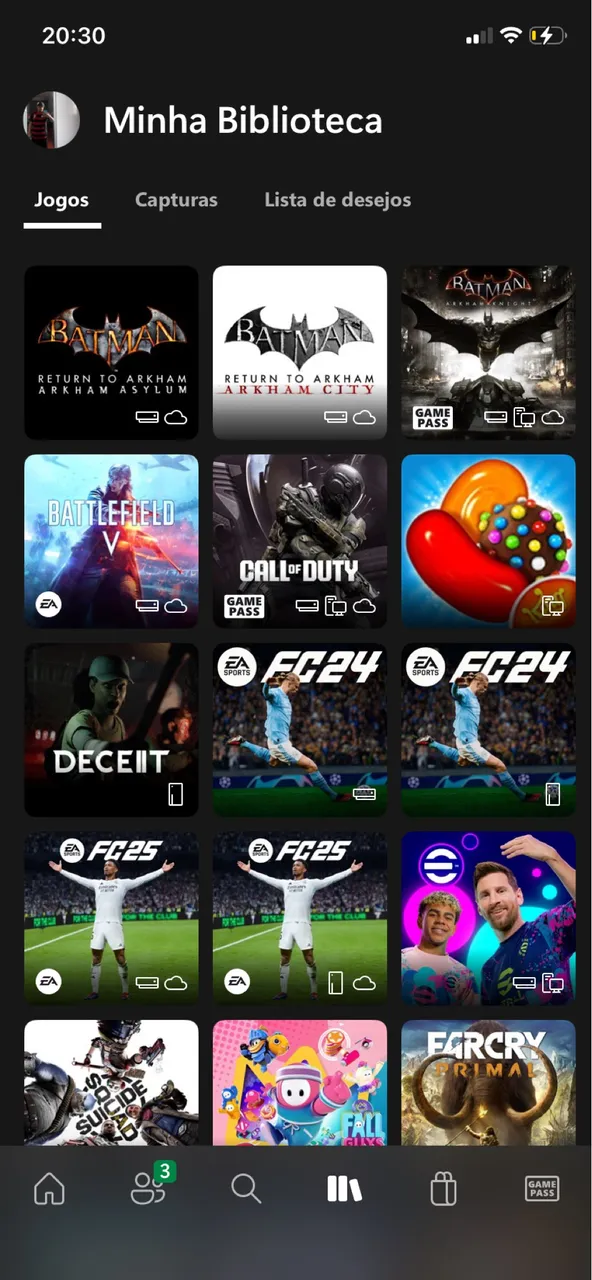
Task: Open the friends tab with 3 notifications
Action: [149, 1187]
